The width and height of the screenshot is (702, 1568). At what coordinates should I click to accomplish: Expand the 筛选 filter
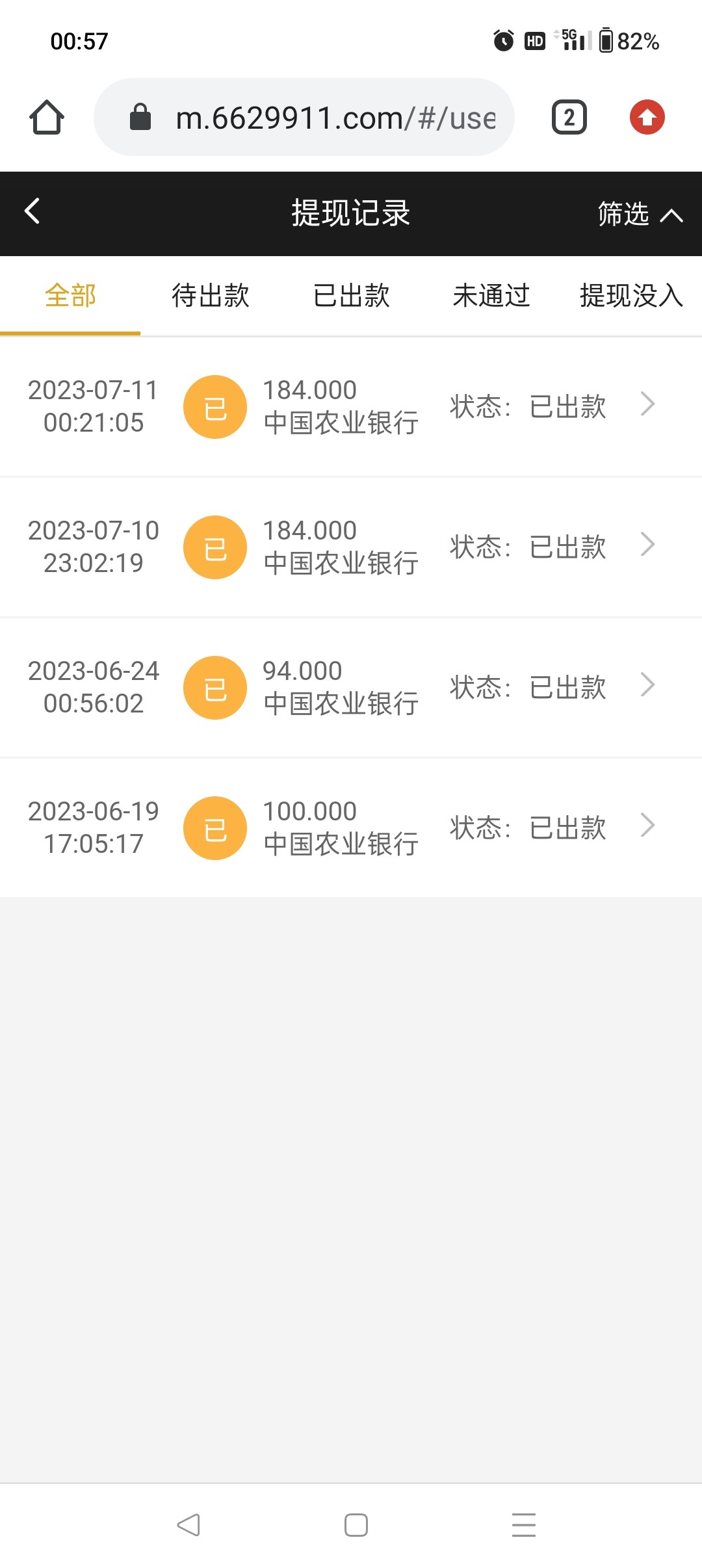[x=639, y=214]
